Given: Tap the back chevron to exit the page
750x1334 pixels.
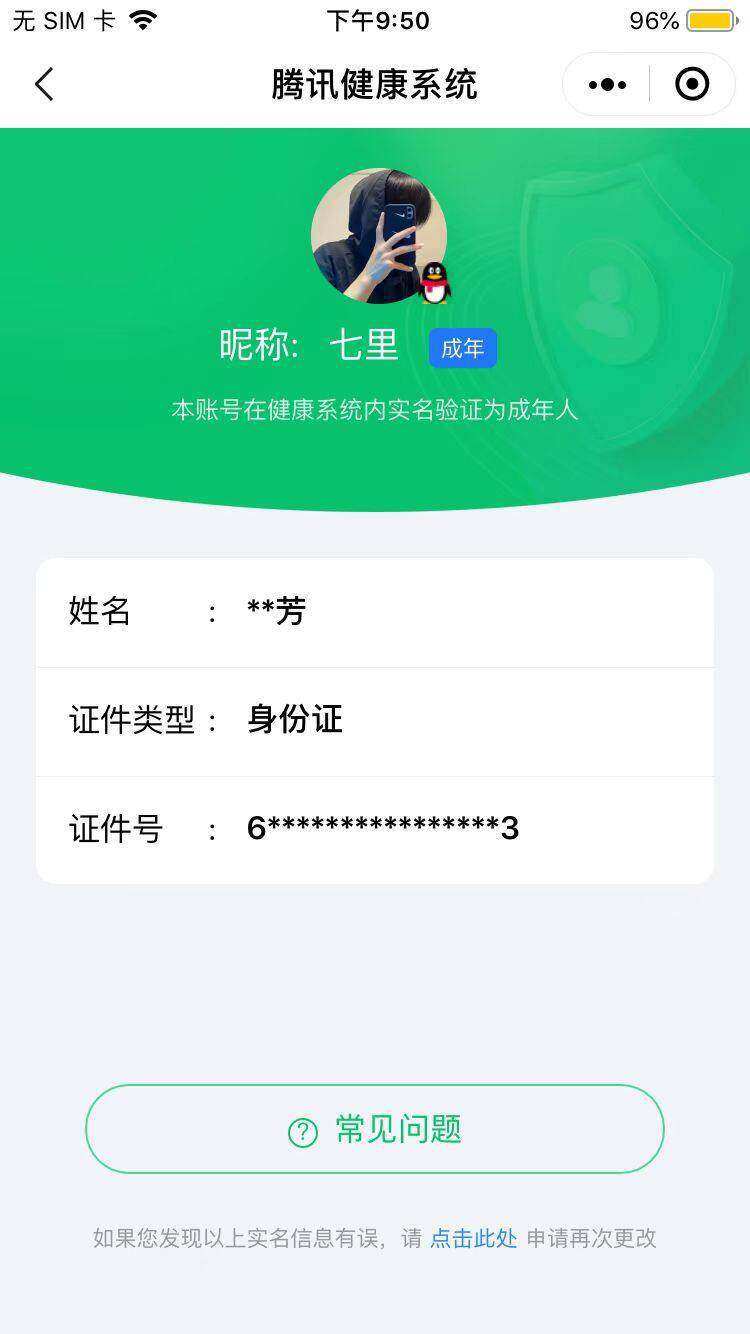Looking at the screenshot, I should (43, 84).
